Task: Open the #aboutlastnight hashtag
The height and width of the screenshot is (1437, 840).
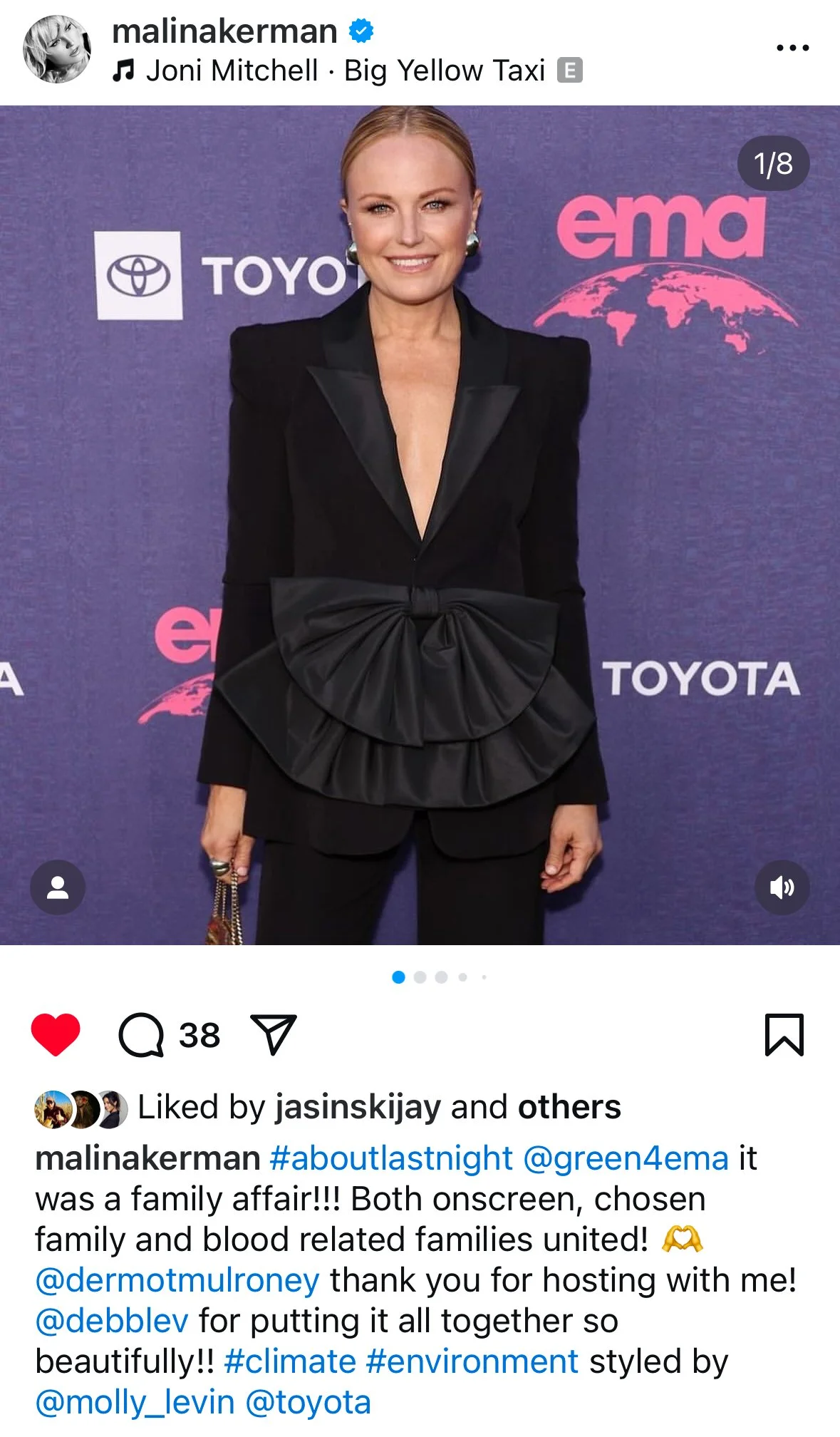Action: (391, 1158)
